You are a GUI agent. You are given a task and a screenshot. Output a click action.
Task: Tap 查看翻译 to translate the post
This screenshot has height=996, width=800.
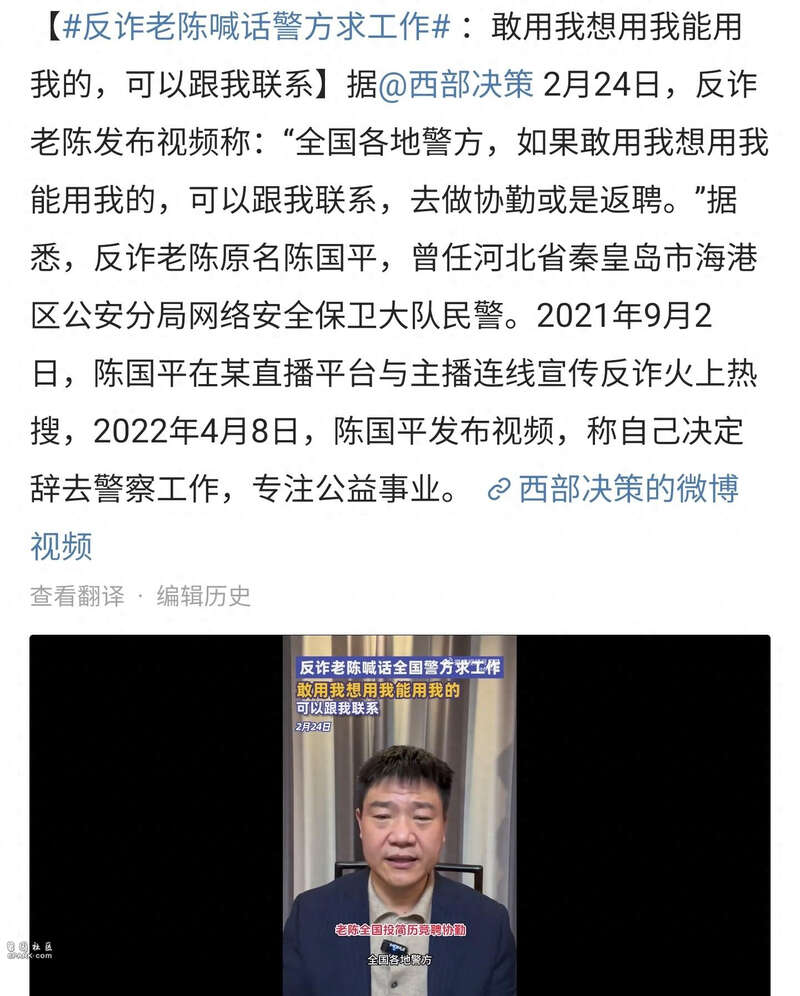point(77,596)
